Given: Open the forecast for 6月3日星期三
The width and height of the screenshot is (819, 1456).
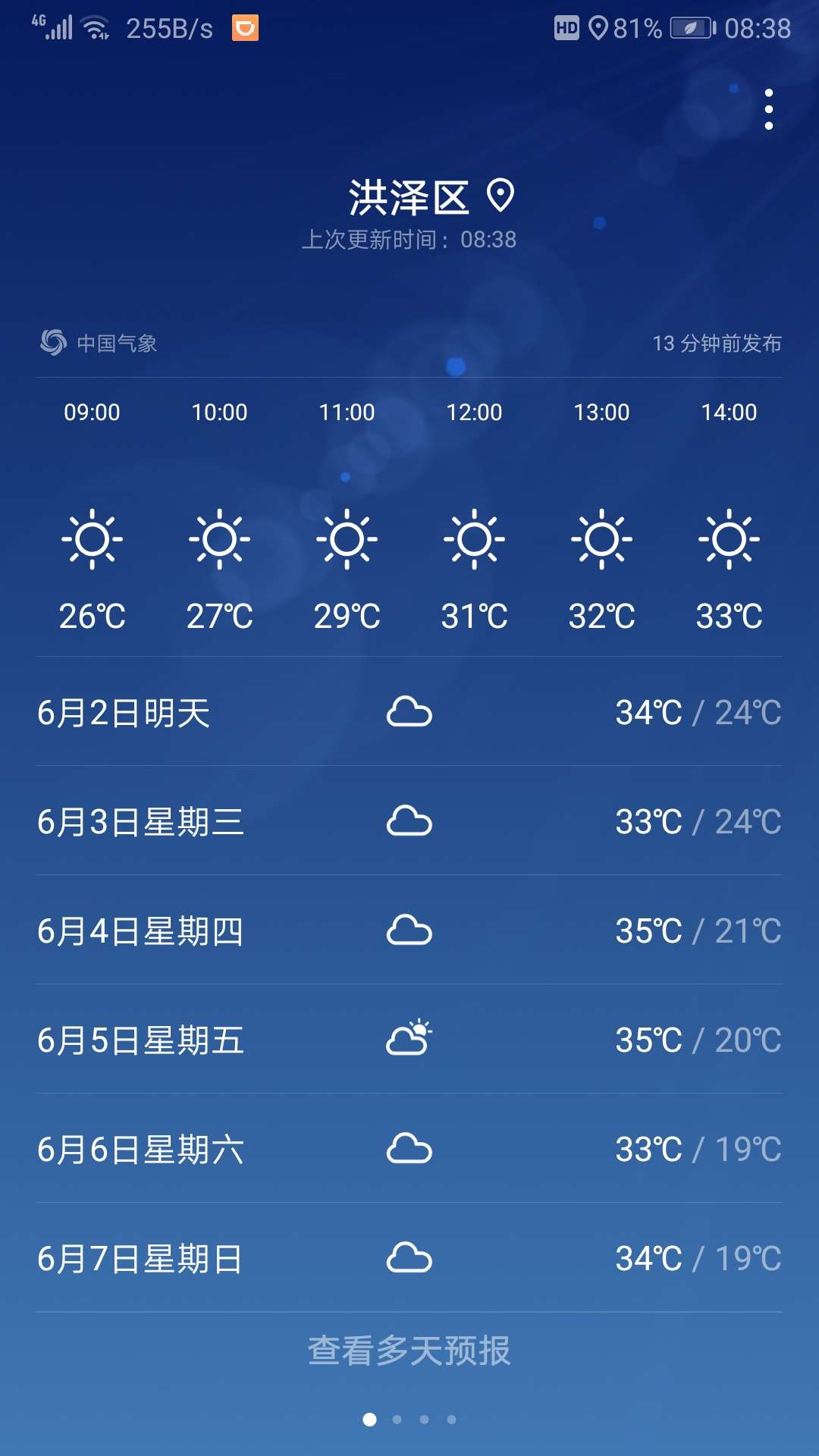Looking at the screenshot, I should tap(409, 821).
